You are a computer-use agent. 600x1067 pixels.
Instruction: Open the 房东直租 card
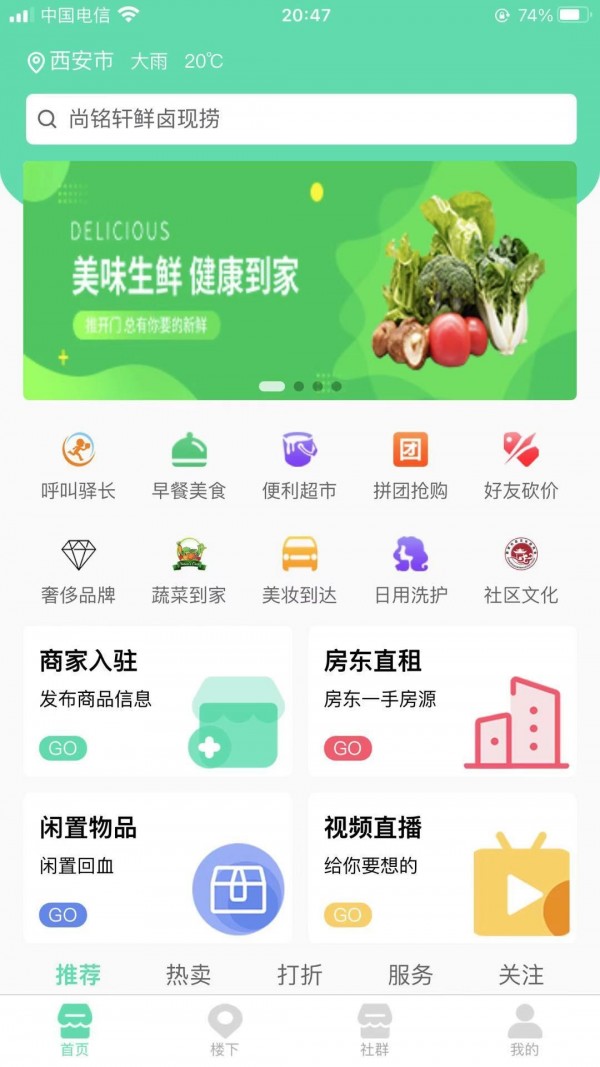pyautogui.click(x=442, y=701)
